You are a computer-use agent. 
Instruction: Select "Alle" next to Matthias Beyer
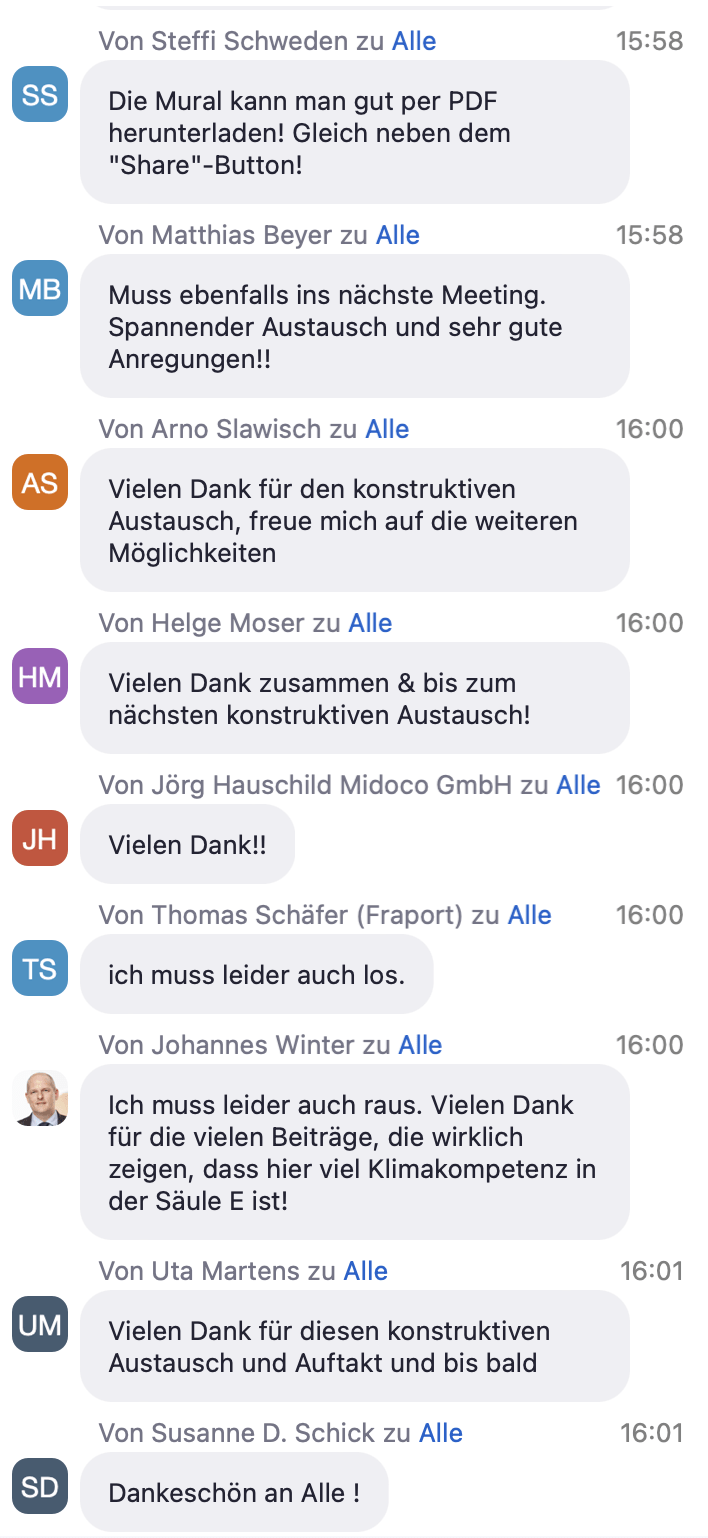coord(398,235)
